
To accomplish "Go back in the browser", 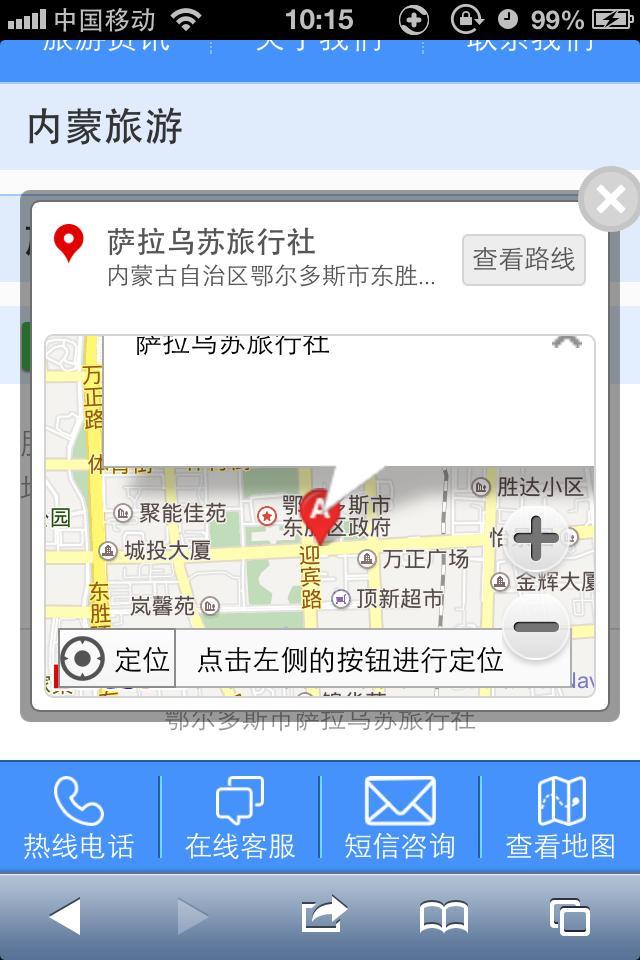I will (65, 916).
